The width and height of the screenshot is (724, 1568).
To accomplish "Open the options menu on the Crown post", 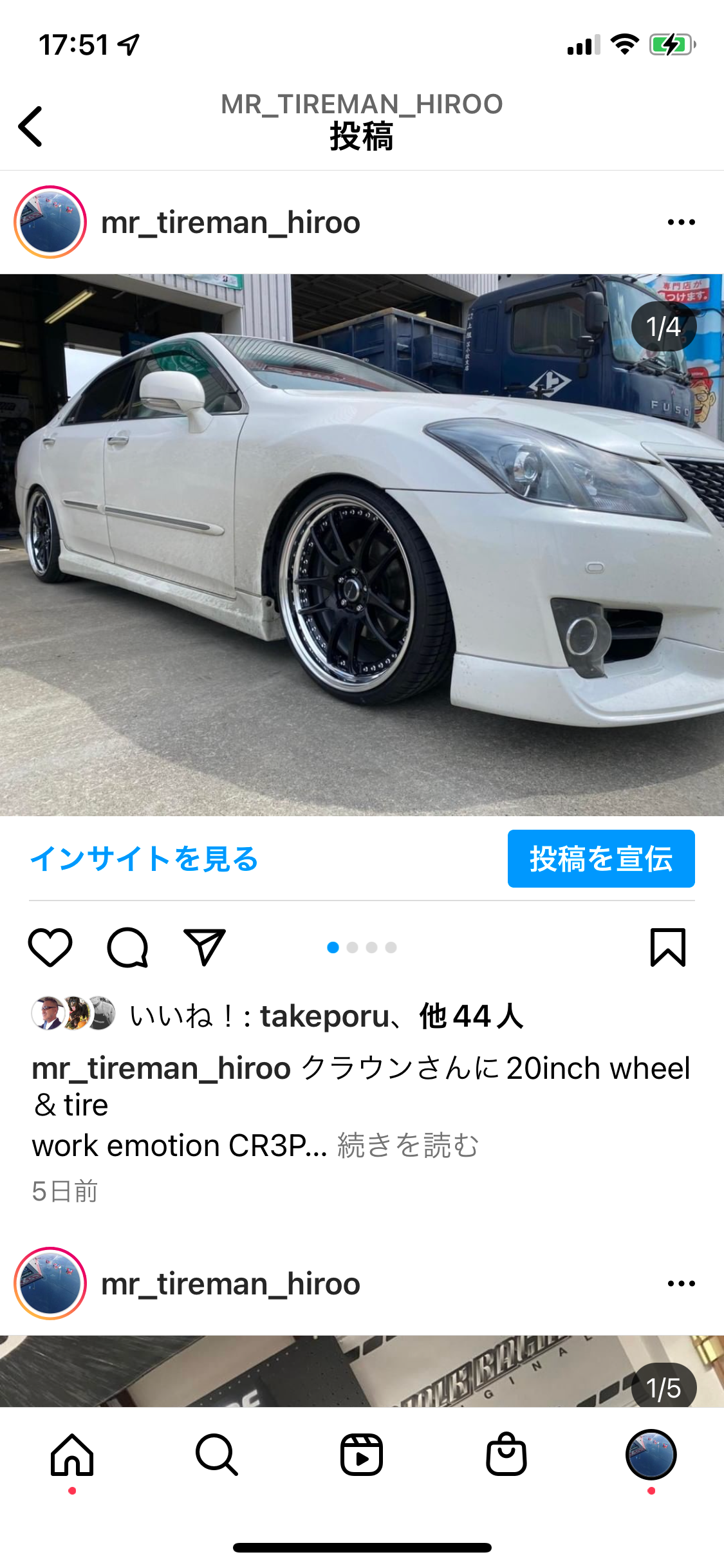I will coord(681,222).
